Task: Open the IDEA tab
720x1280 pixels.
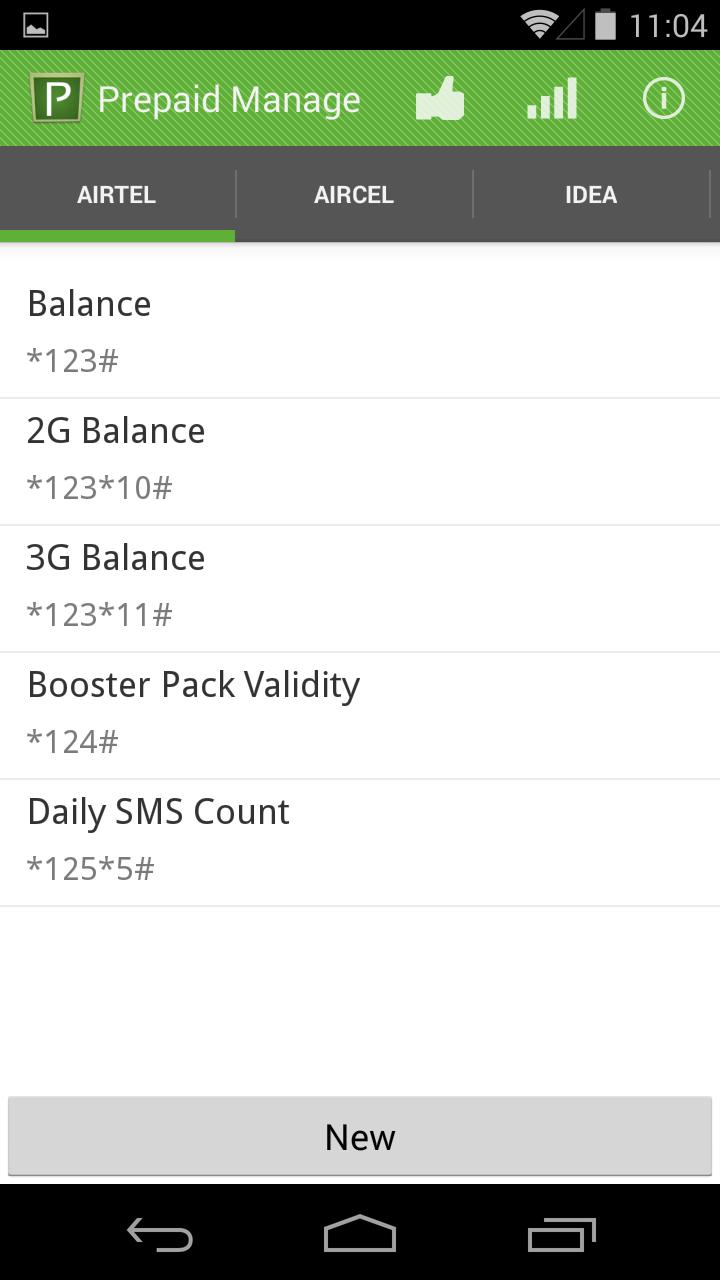Action: click(591, 194)
